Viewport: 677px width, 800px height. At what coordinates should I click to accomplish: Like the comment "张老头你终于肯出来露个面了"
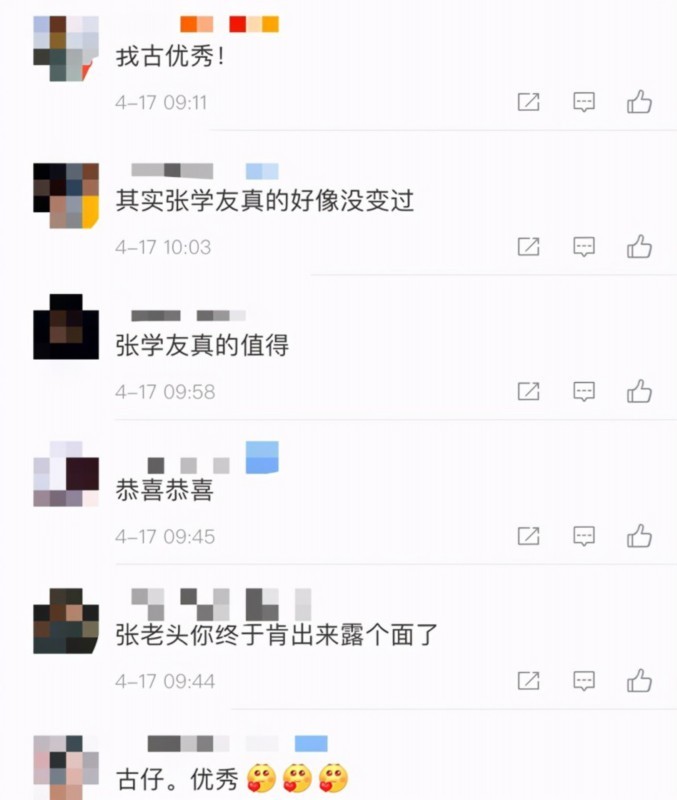tap(639, 682)
